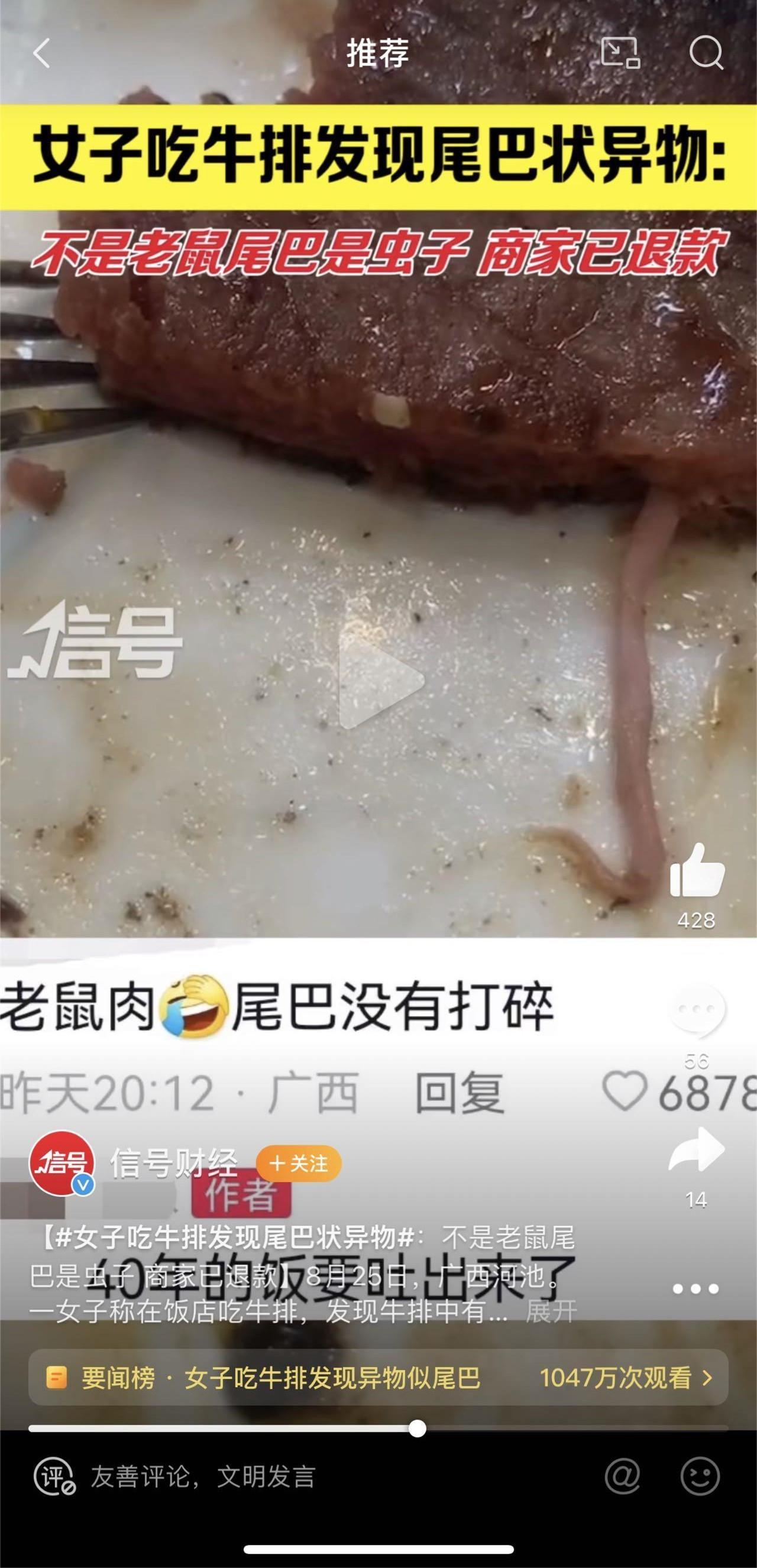Open the emoji picker

700,1476
